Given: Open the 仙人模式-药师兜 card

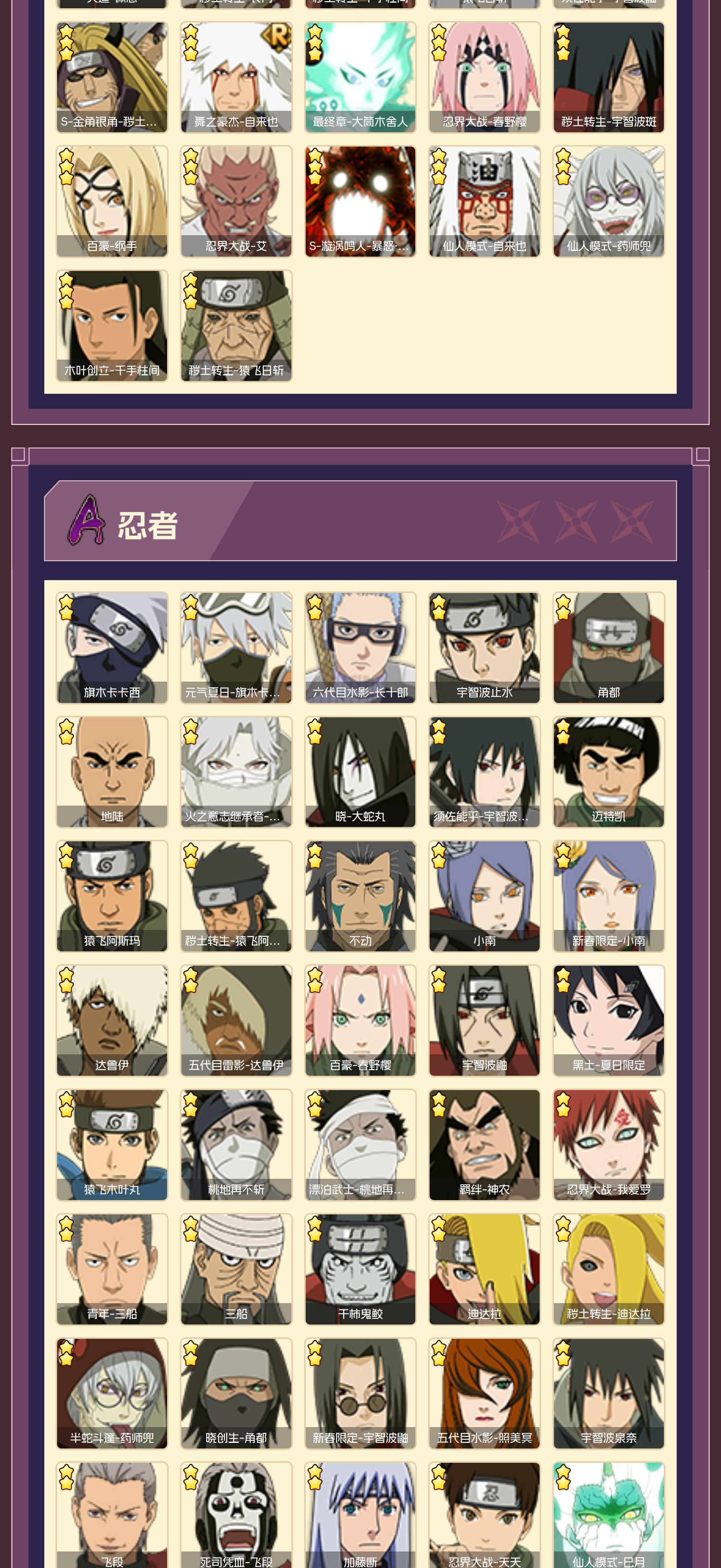Looking at the screenshot, I should pyautogui.click(x=608, y=201).
